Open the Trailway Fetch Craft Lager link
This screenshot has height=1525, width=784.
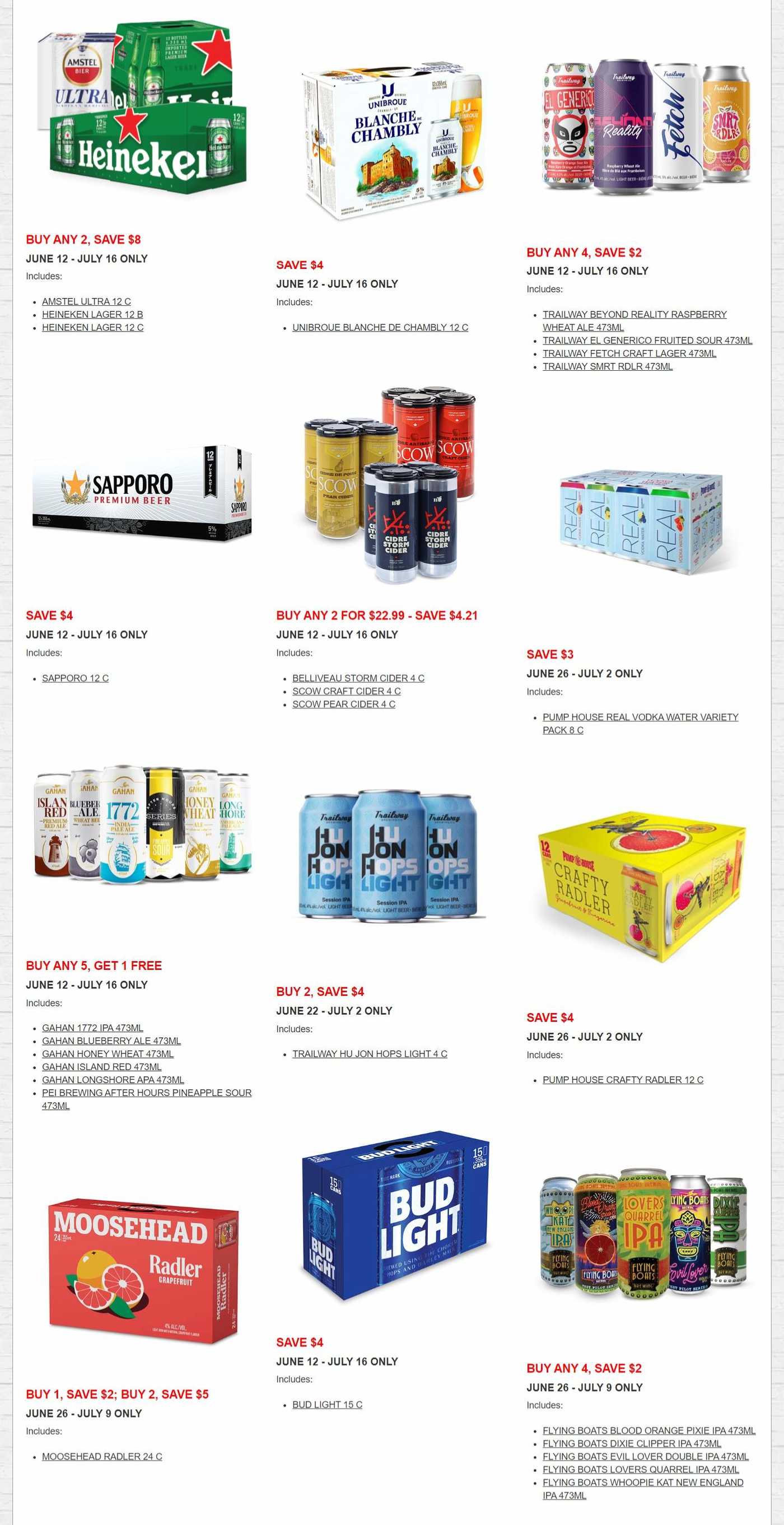(x=629, y=353)
